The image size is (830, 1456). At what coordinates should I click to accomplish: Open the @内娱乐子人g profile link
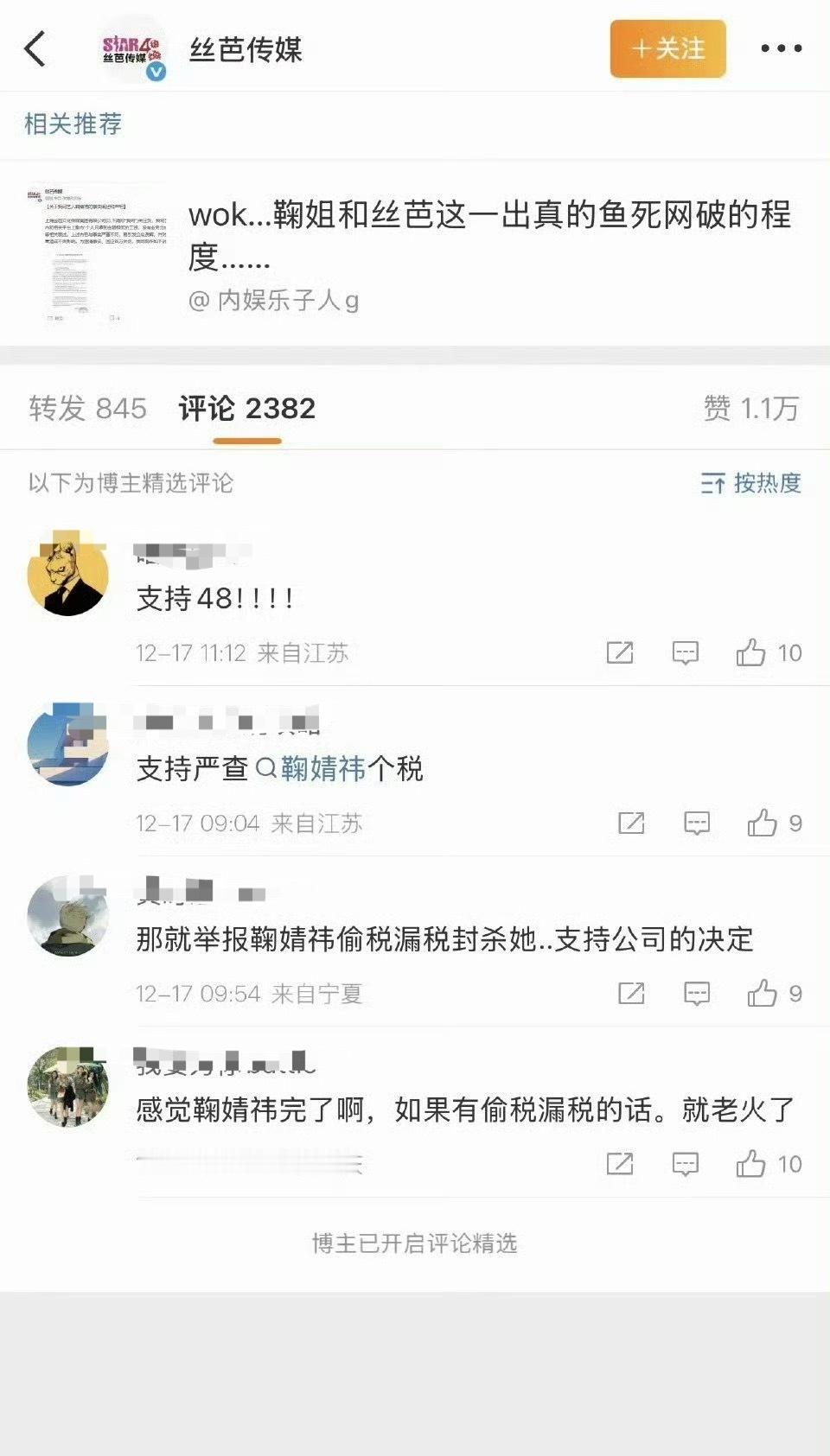(278, 301)
